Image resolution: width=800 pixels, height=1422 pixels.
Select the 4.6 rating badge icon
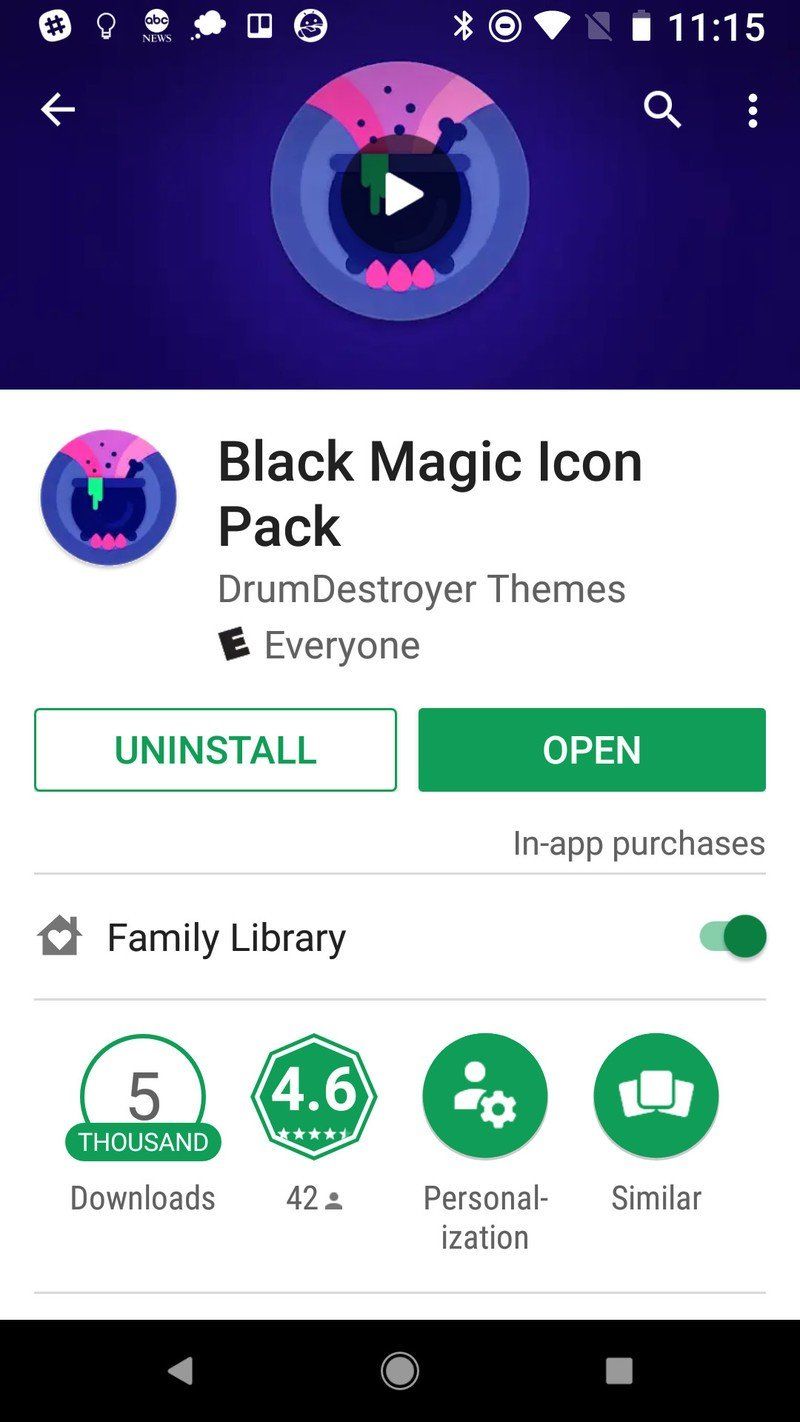[314, 1095]
